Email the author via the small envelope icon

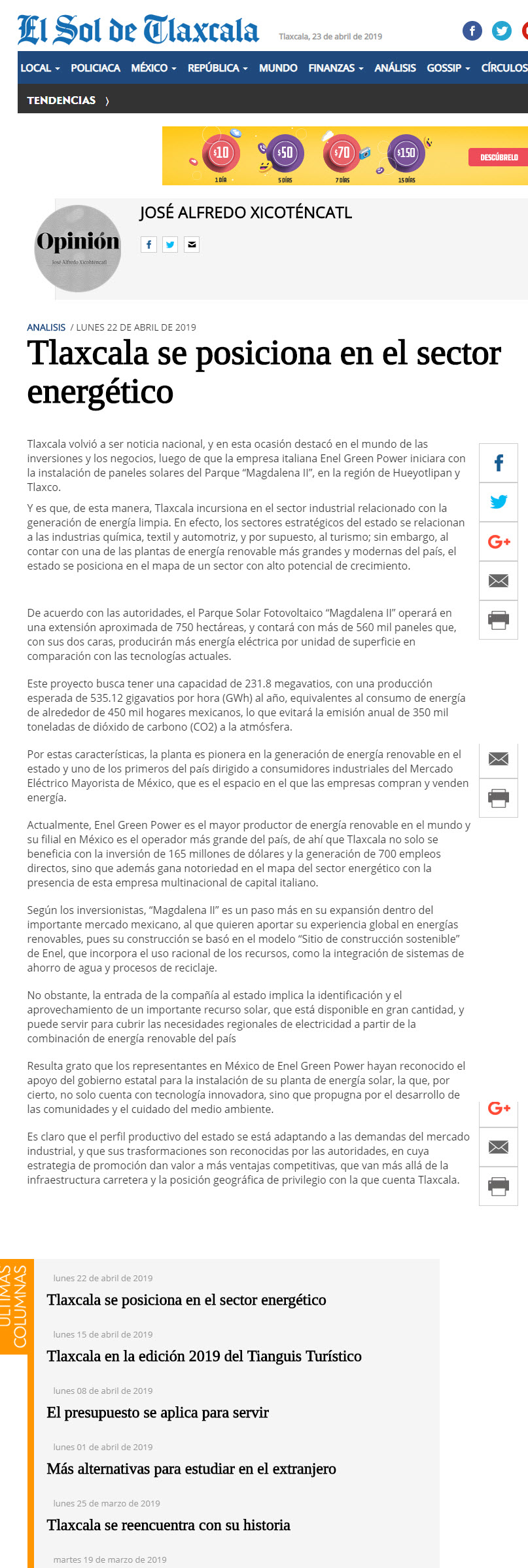pyautogui.click(x=192, y=245)
